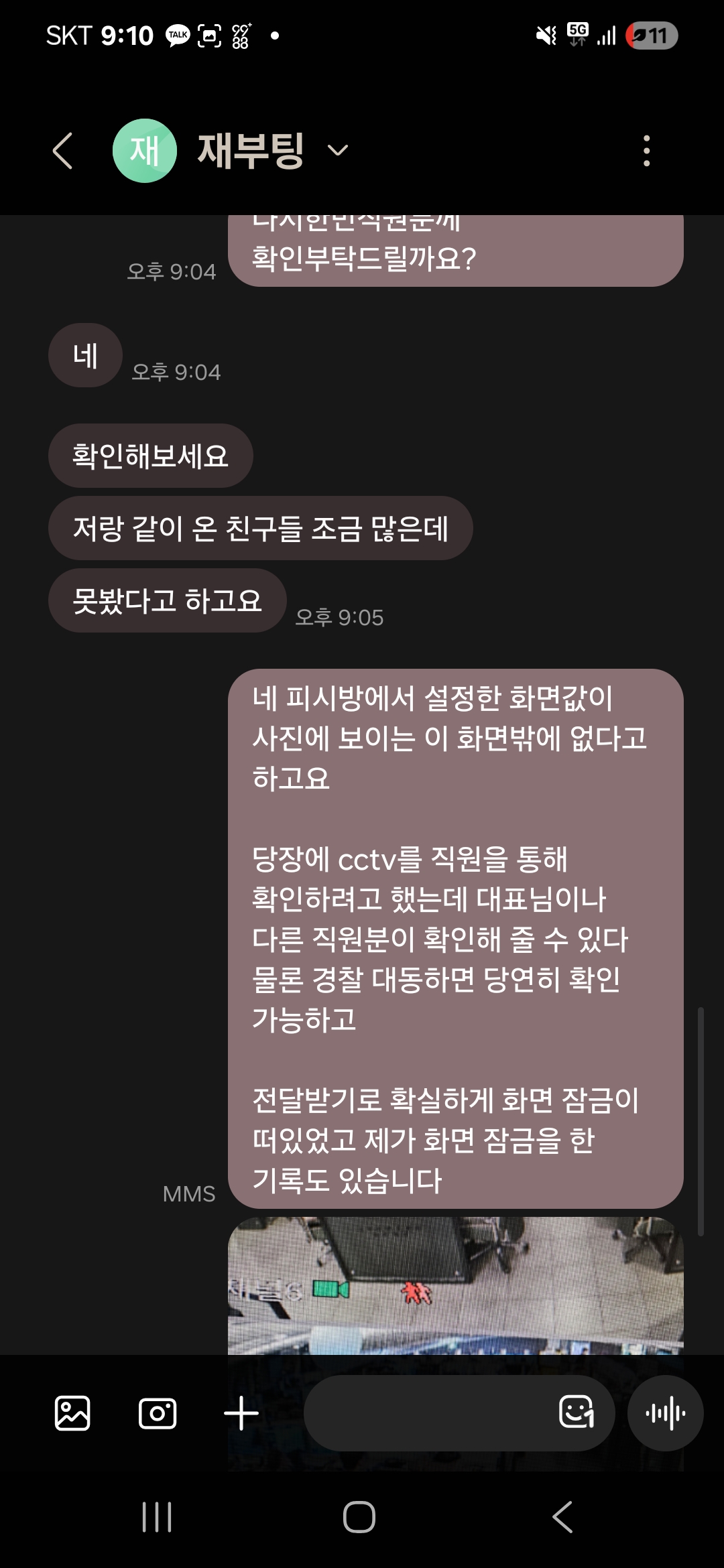
Task: Go back to the conversation list
Action: pyautogui.click(x=62, y=151)
